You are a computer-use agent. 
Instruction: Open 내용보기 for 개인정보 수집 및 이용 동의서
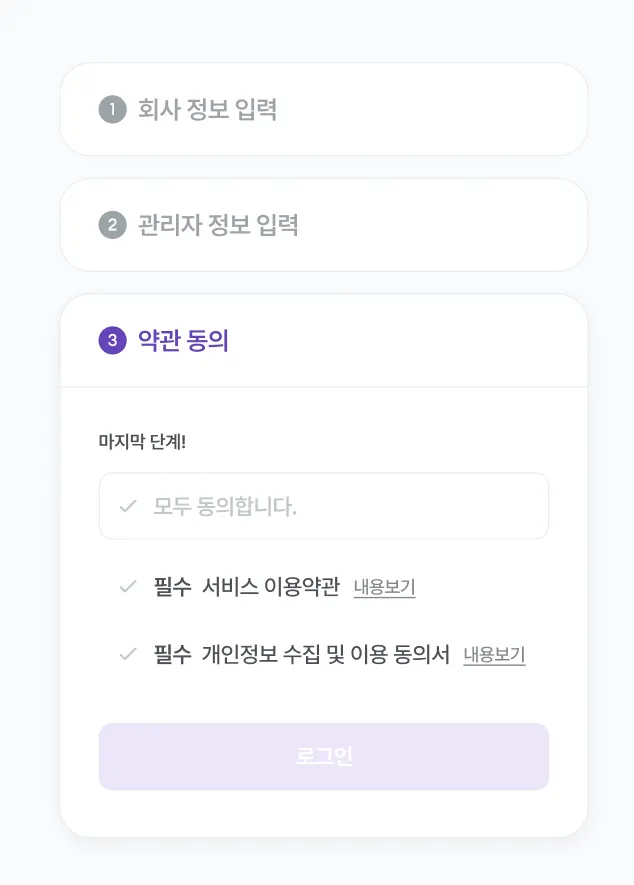click(494, 656)
